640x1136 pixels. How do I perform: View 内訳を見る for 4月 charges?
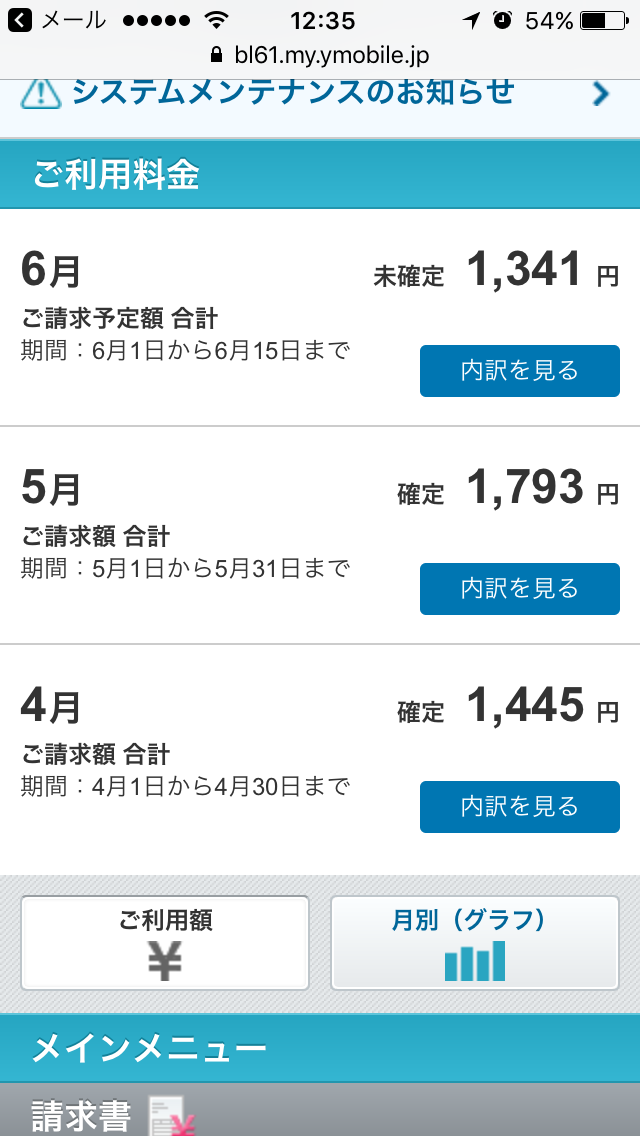tap(519, 806)
